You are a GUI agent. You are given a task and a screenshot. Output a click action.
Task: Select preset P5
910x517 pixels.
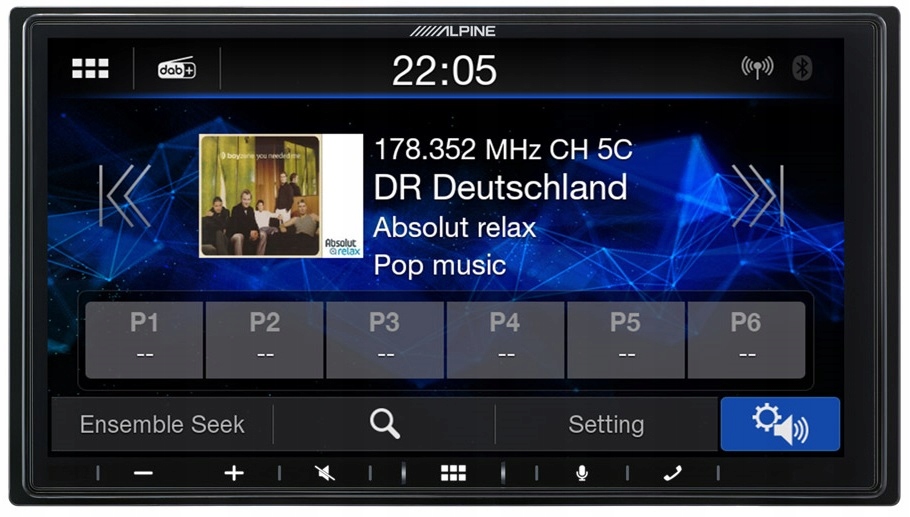(x=625, y=339)
